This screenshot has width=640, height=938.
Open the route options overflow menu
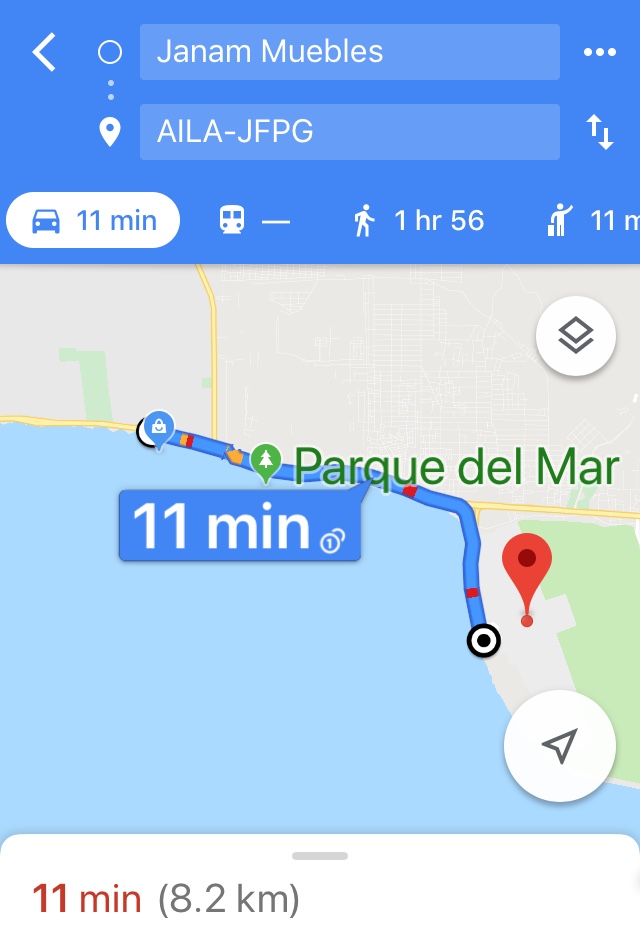point(599,52)
